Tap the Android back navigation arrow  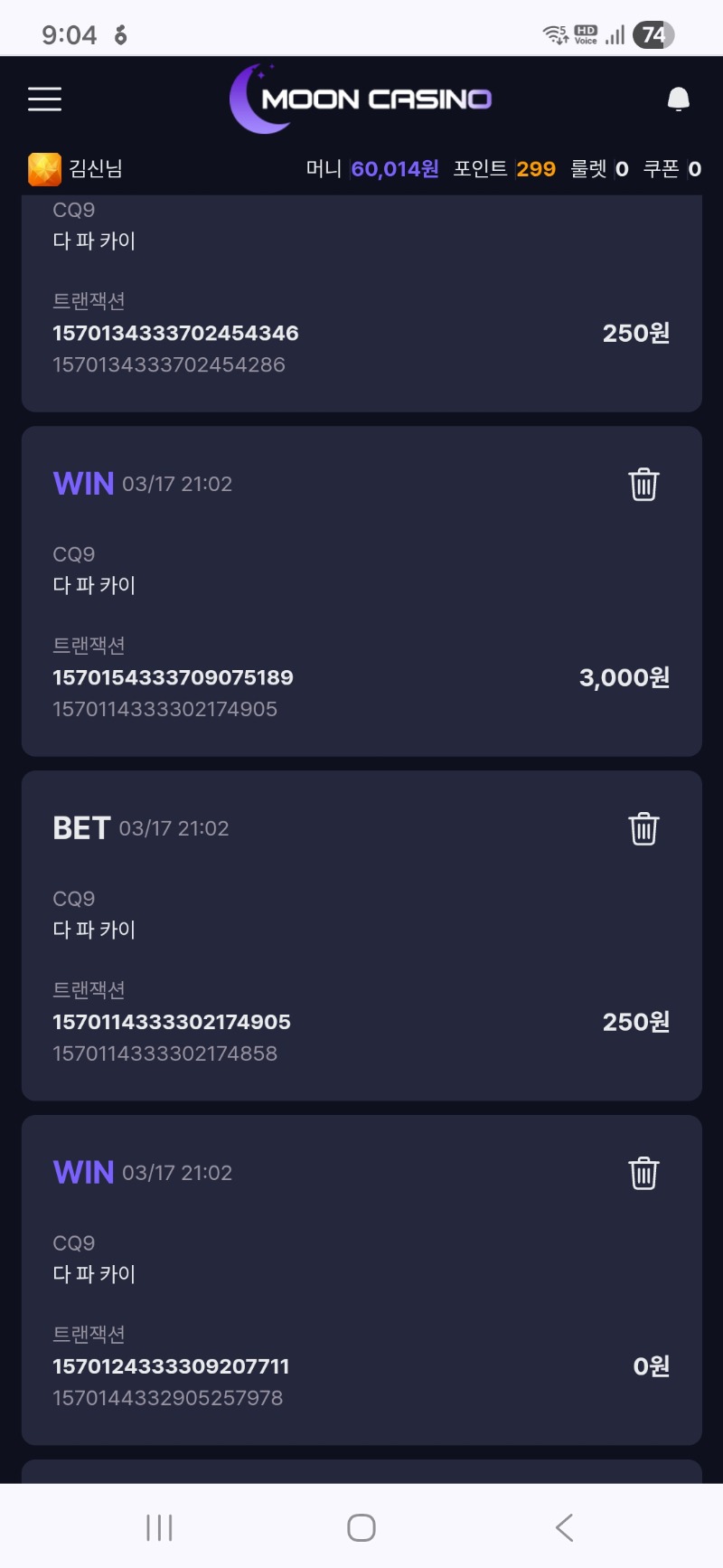(563, 1526)
